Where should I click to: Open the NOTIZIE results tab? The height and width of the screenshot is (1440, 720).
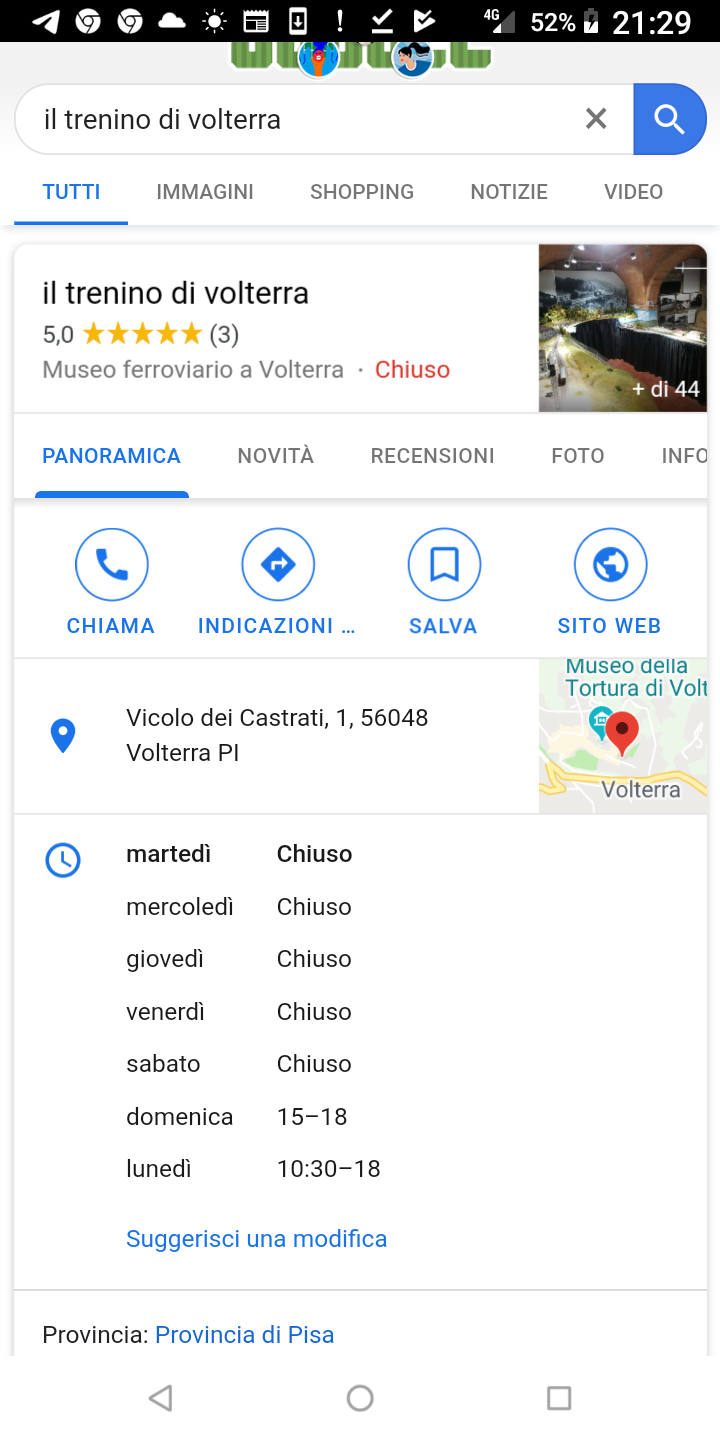pos(508,192)
